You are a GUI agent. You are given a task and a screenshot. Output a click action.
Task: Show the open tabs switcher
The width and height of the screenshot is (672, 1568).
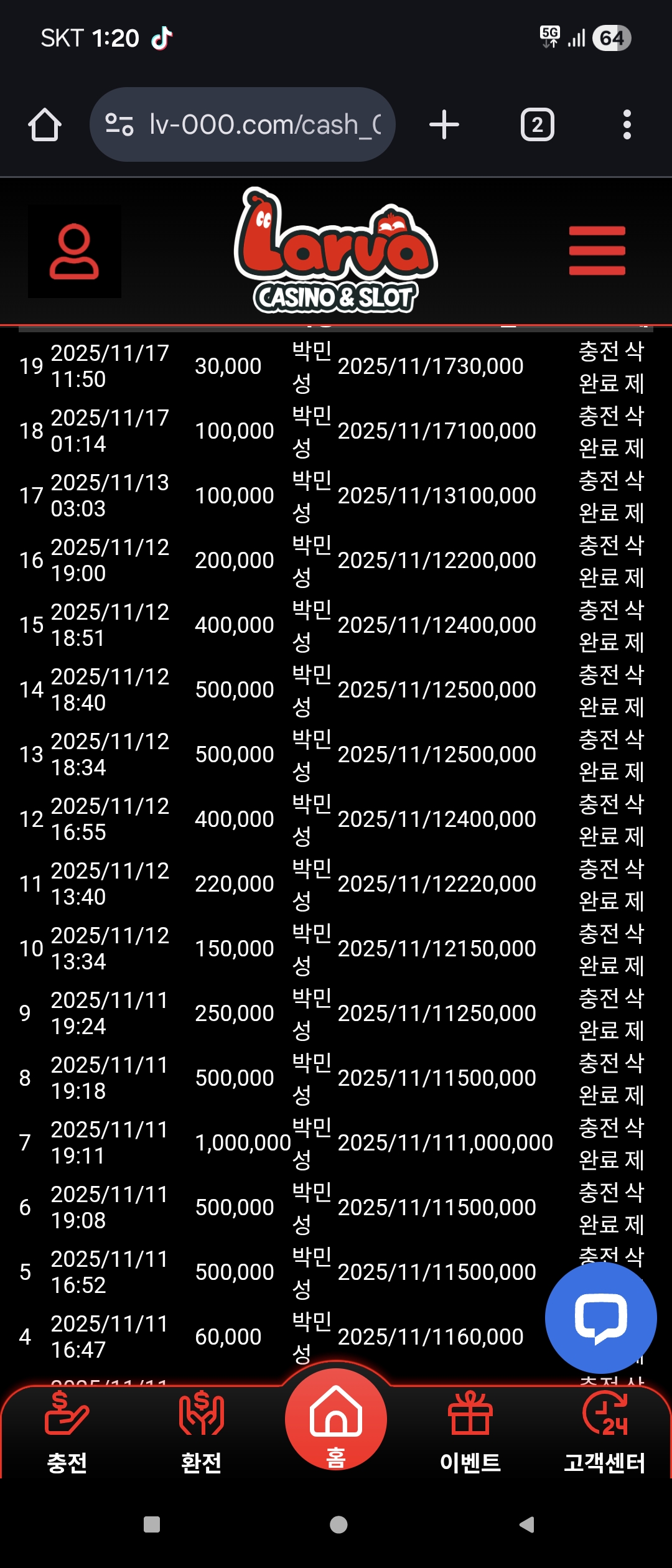tap(537, 124)
